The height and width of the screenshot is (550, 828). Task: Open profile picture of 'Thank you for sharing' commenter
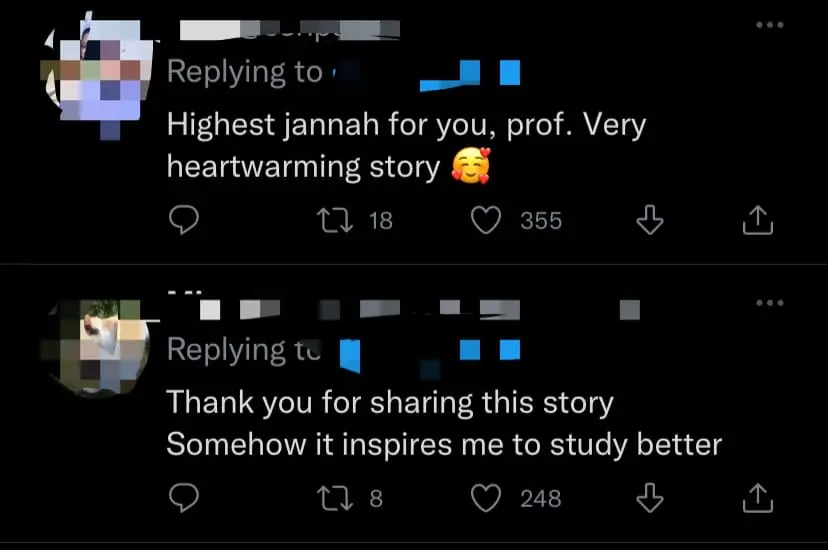[98, 347]
